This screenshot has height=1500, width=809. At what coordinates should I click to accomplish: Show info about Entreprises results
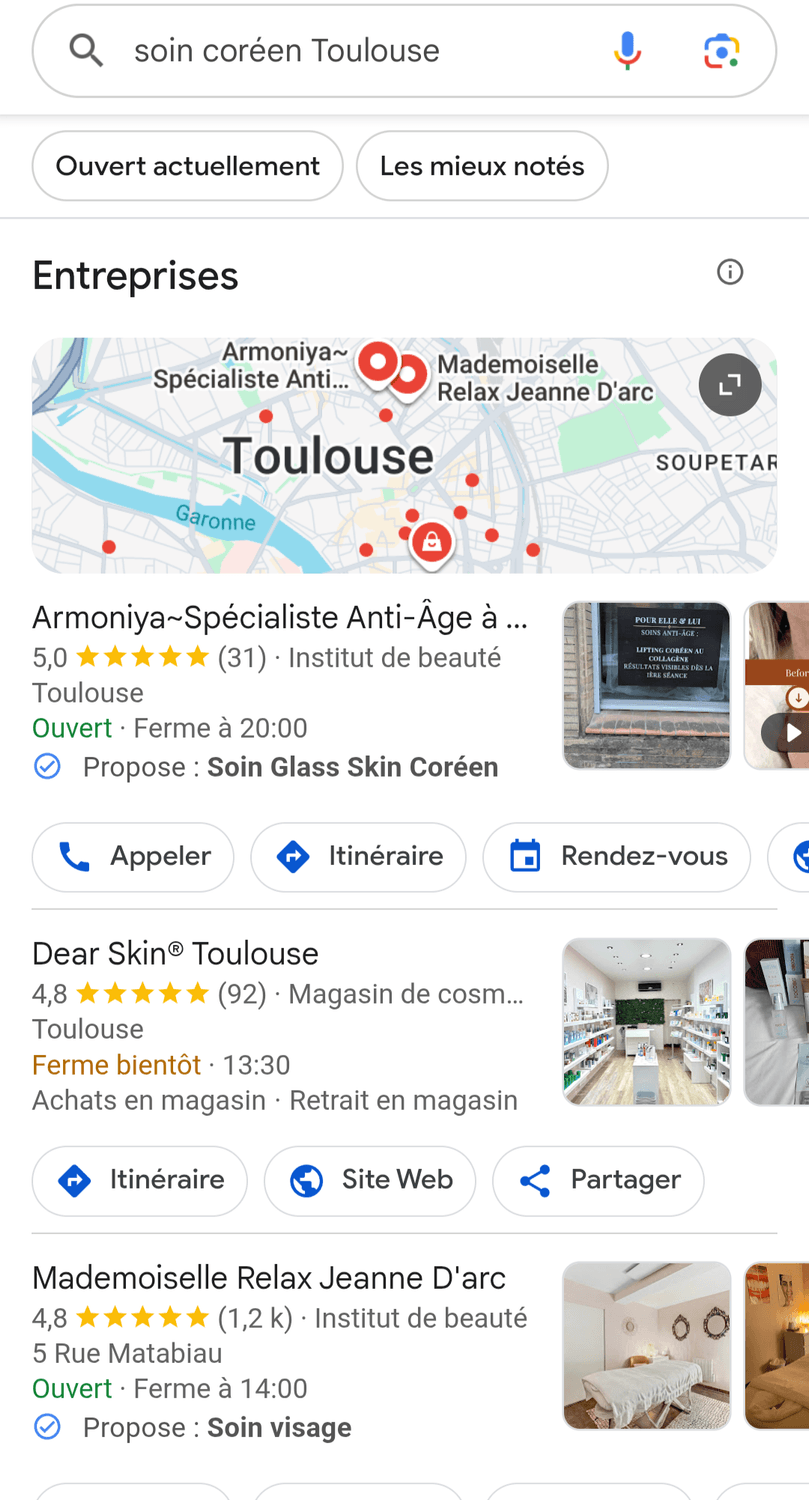pos(730,272)
